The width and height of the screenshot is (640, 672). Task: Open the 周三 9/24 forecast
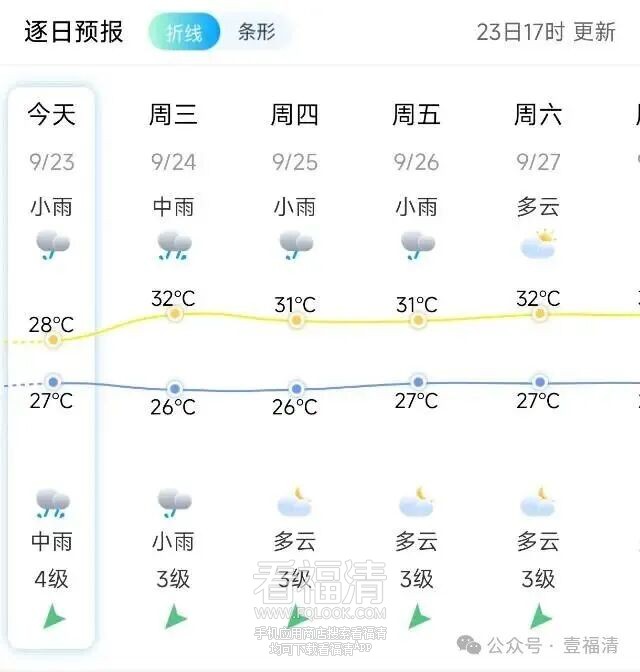(x=174, y=160)
